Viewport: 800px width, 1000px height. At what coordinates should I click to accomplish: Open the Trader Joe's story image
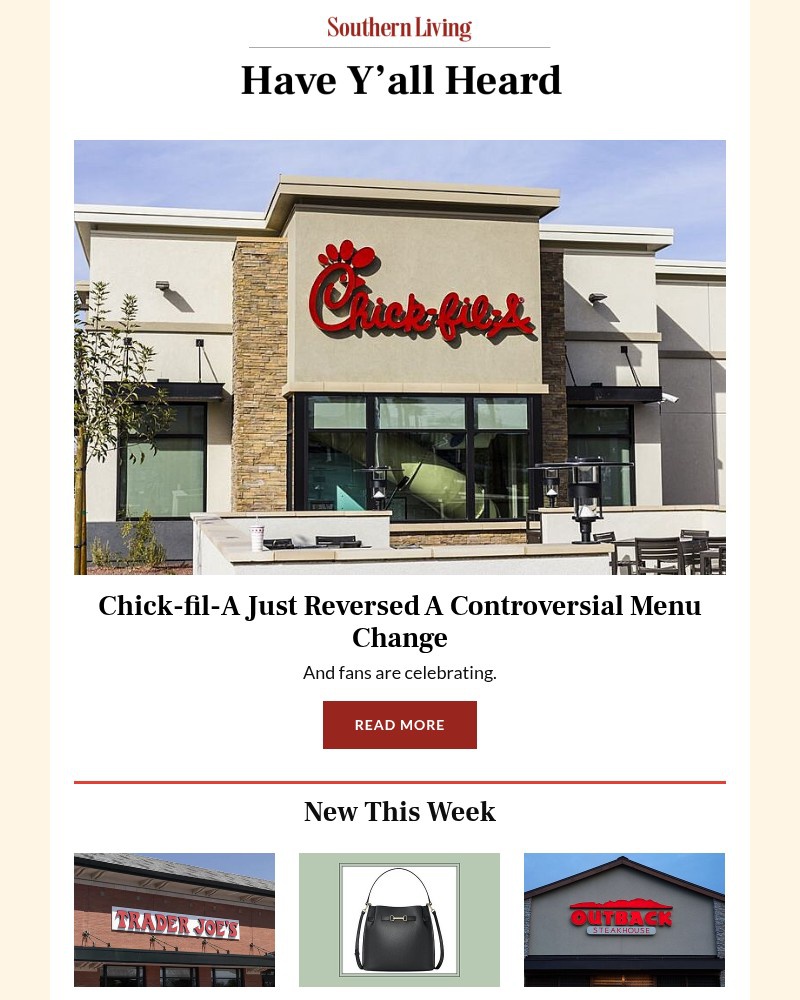(x=174, y=919)
